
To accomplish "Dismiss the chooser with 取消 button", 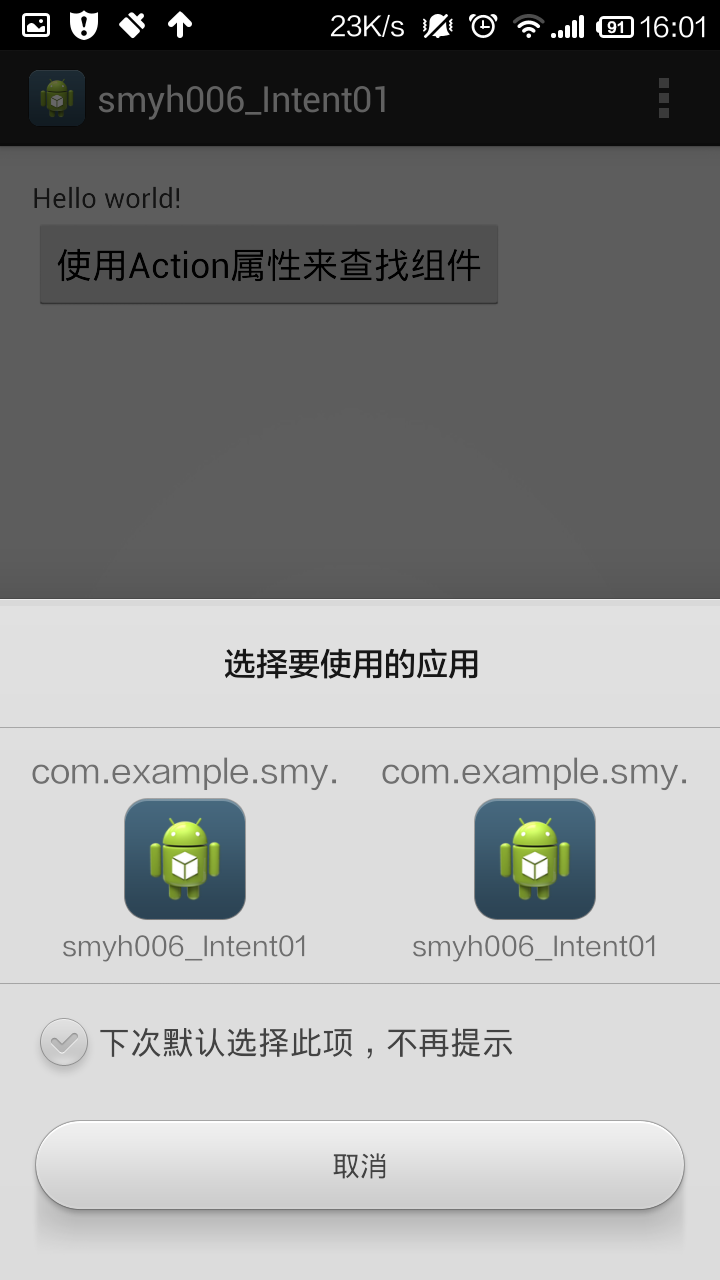I will click(360, 1165).
